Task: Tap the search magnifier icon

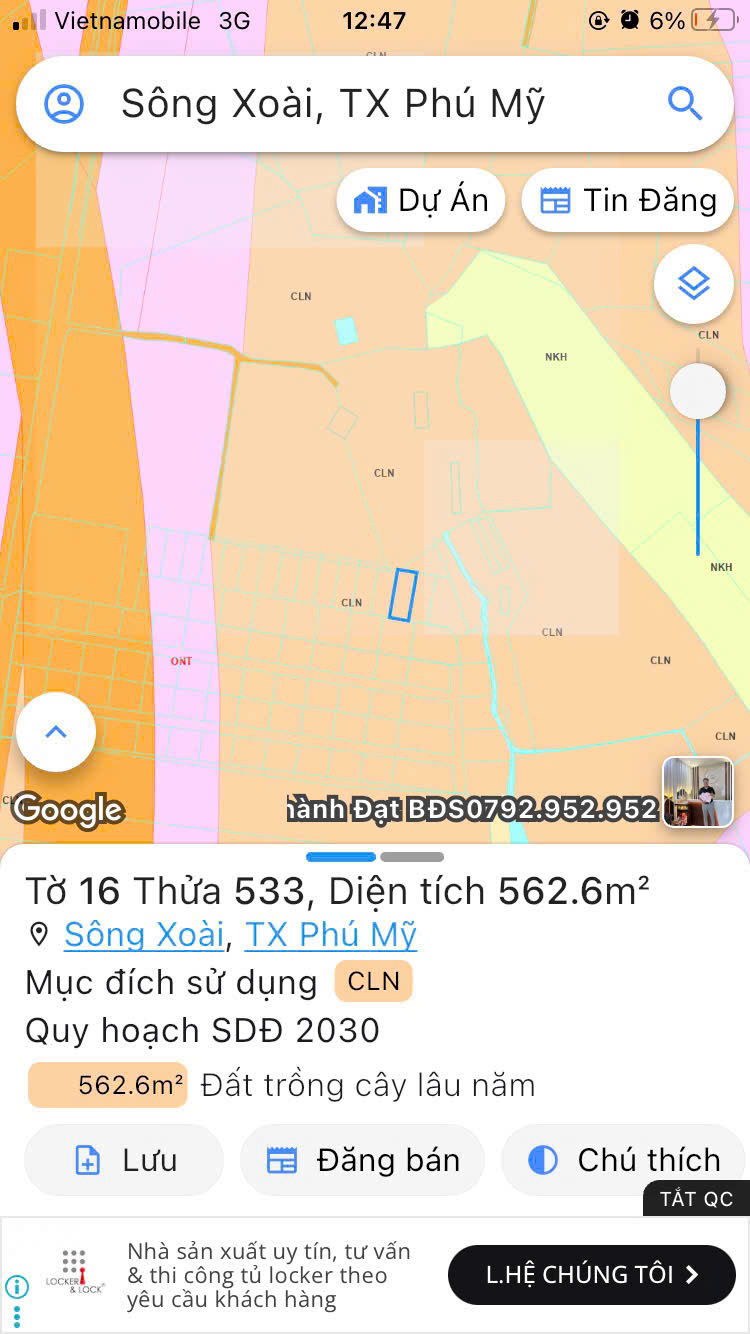Action: tap(685, 103)
